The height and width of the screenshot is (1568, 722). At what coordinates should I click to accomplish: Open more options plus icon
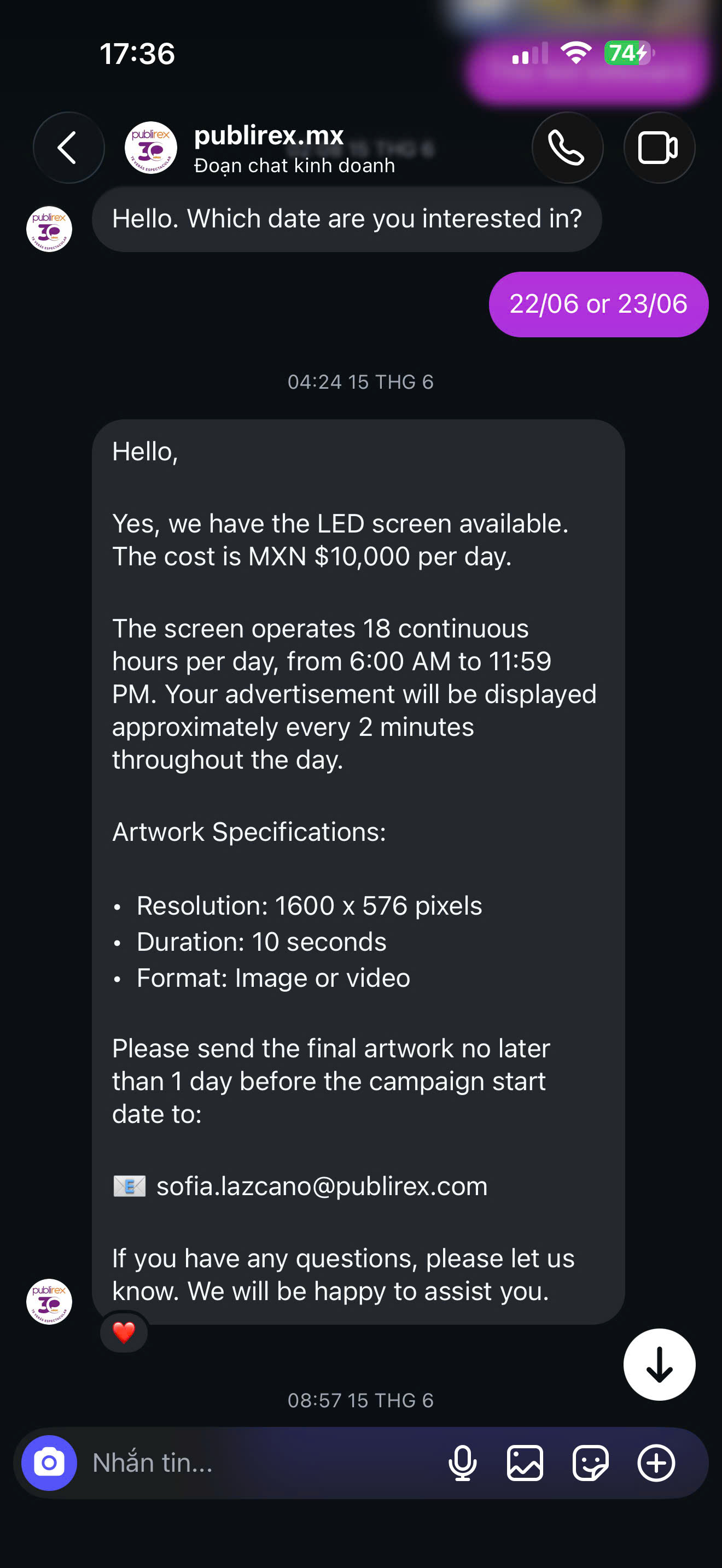point(656,1462)
